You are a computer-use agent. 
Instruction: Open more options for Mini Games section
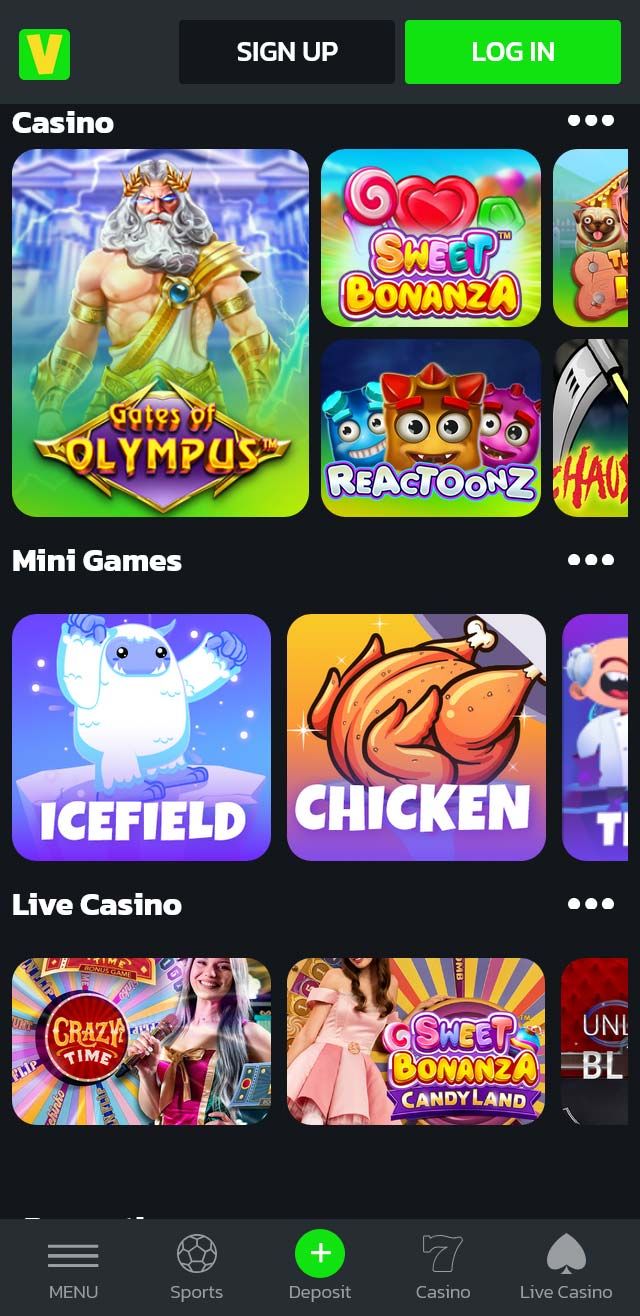tap(590, 559)
